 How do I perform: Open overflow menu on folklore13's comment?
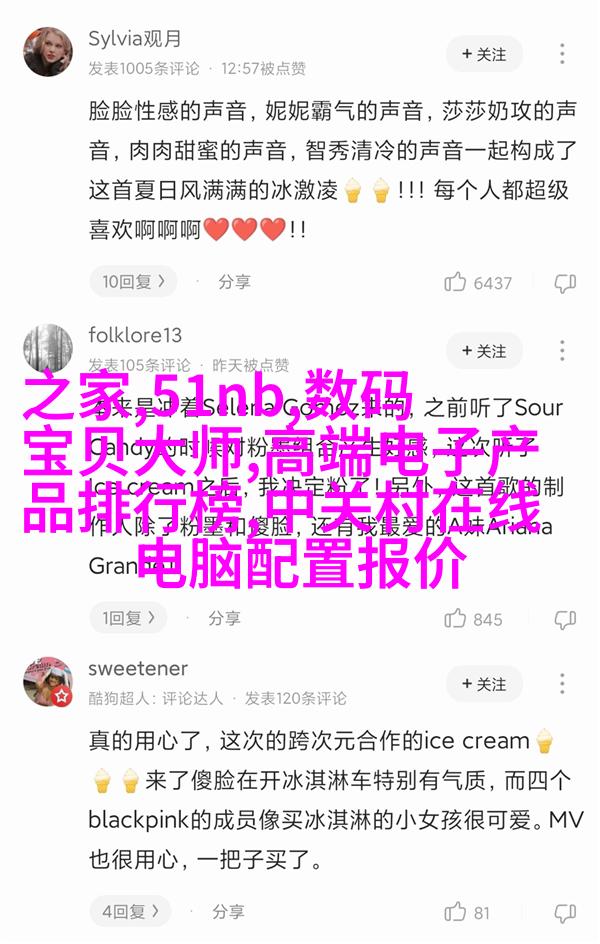564,351
